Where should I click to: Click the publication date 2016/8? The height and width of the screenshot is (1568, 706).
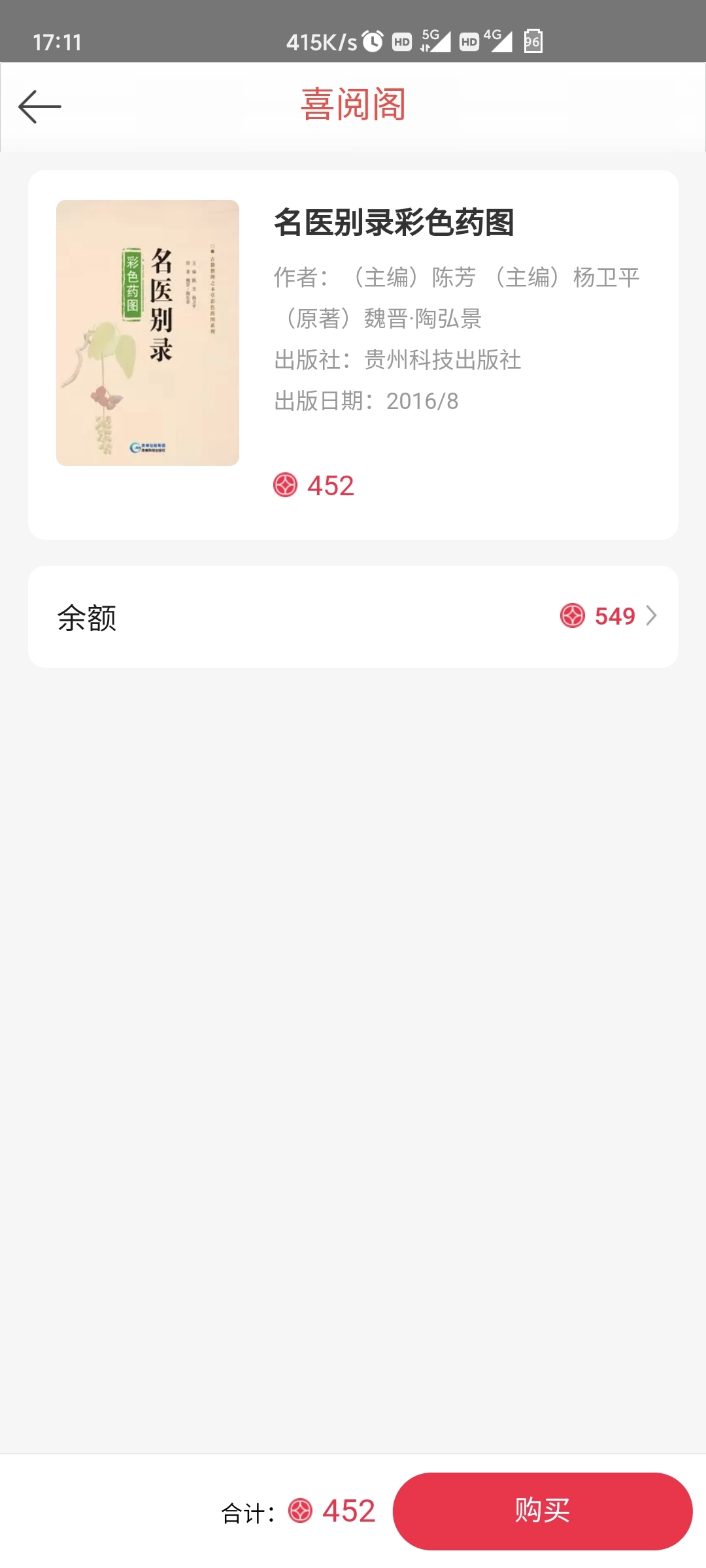[422, 402]
